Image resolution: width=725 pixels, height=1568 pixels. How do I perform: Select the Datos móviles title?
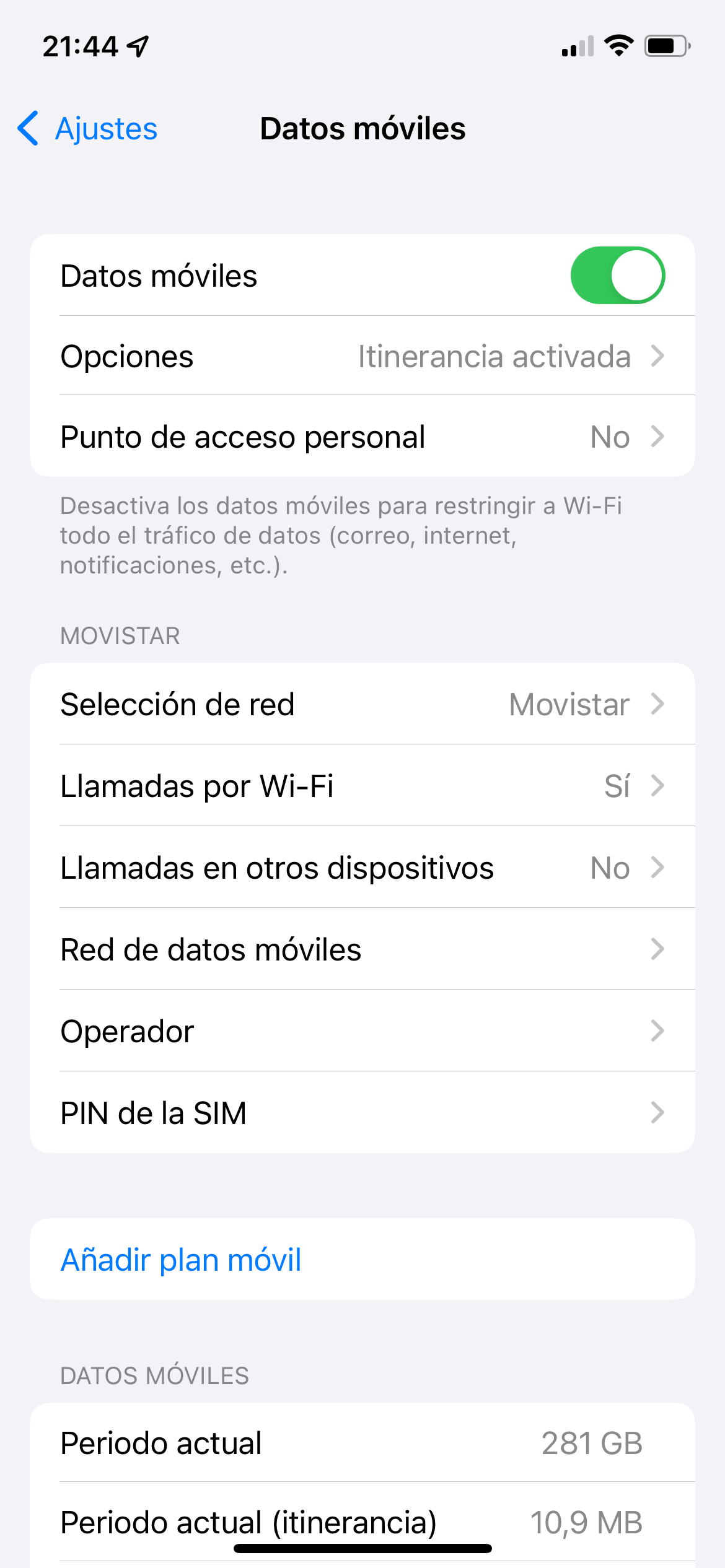pos(362,129)
